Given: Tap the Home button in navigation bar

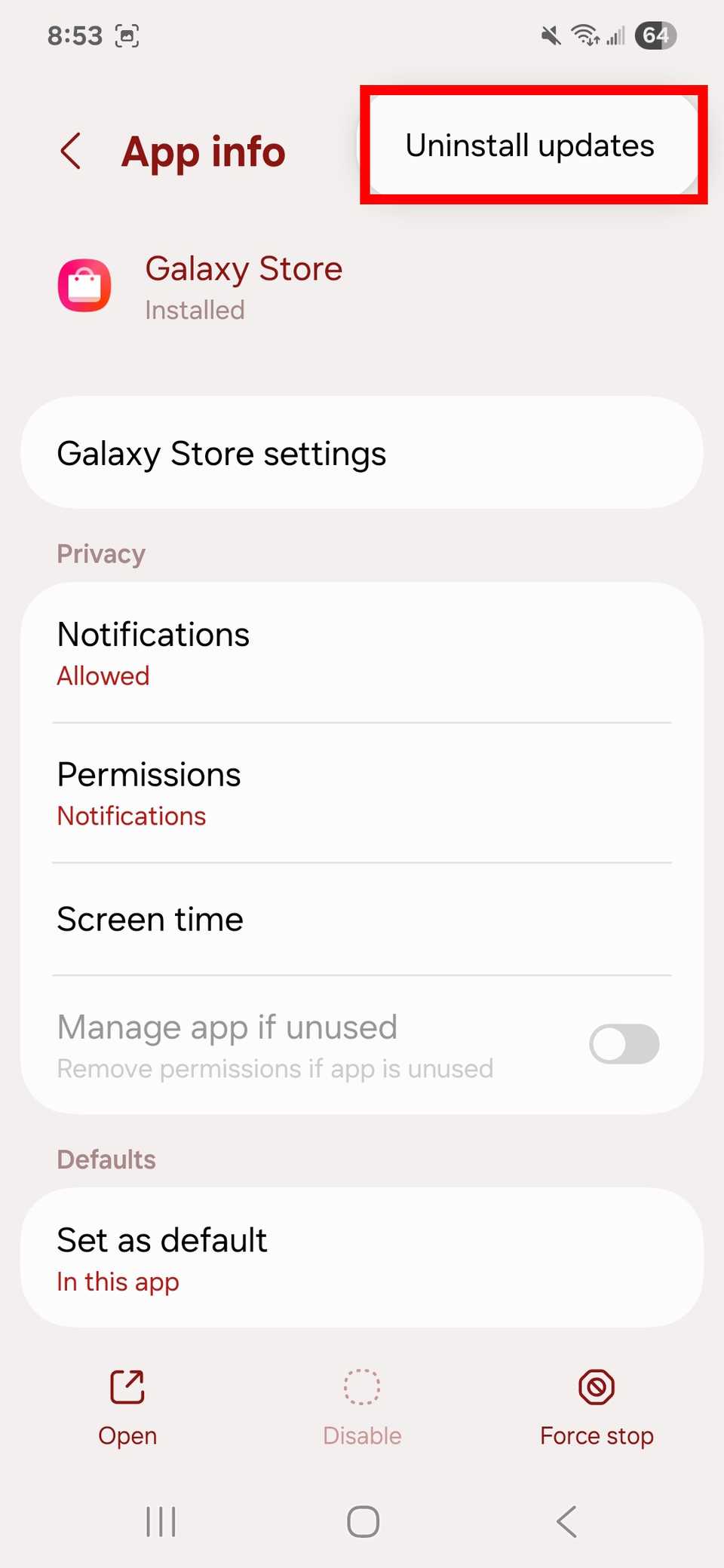Looking at the screenshot, I should click(362, 1521).
